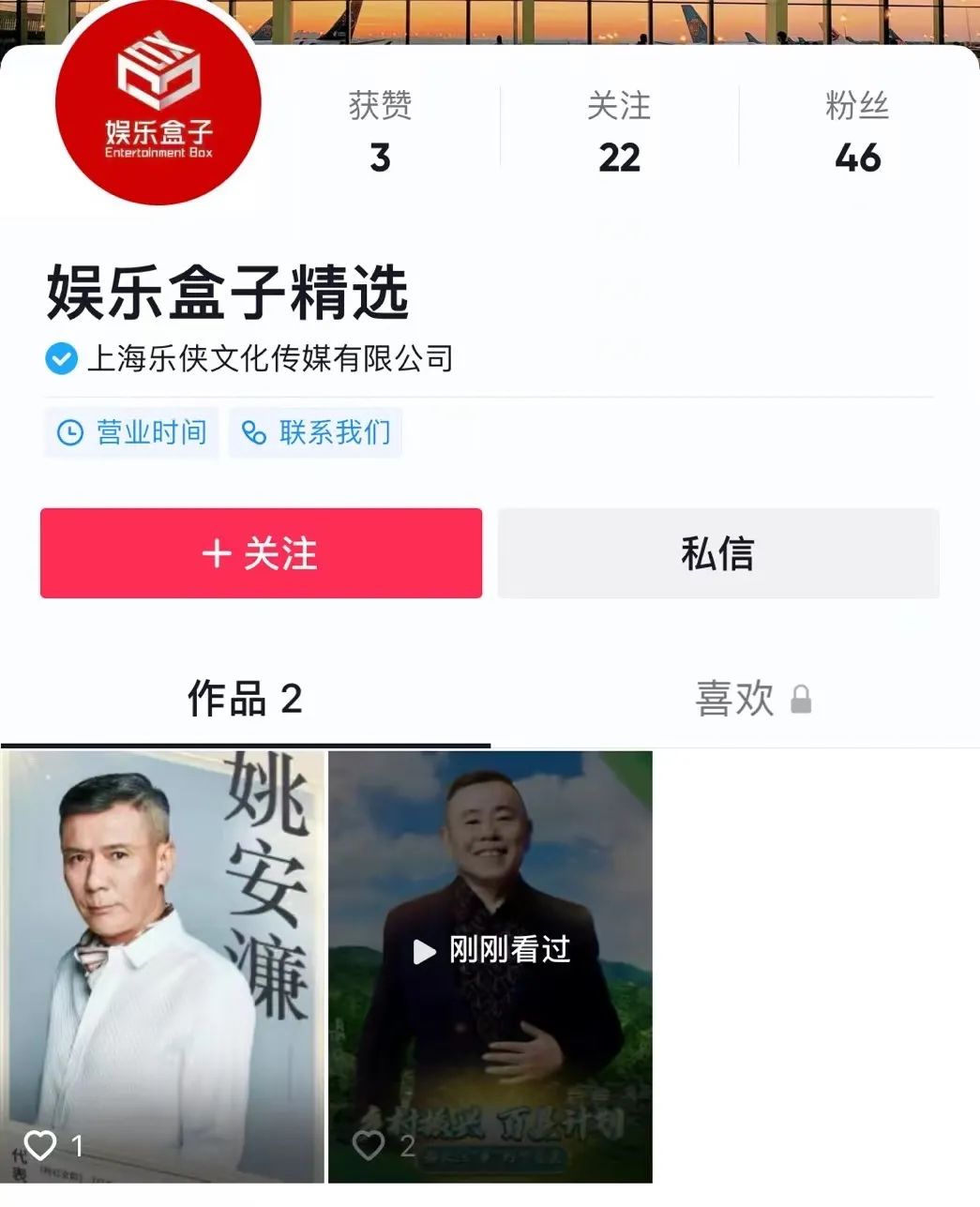Send a private message via 私信
The height and width of the screenshot is (1207, 980).
717,553
